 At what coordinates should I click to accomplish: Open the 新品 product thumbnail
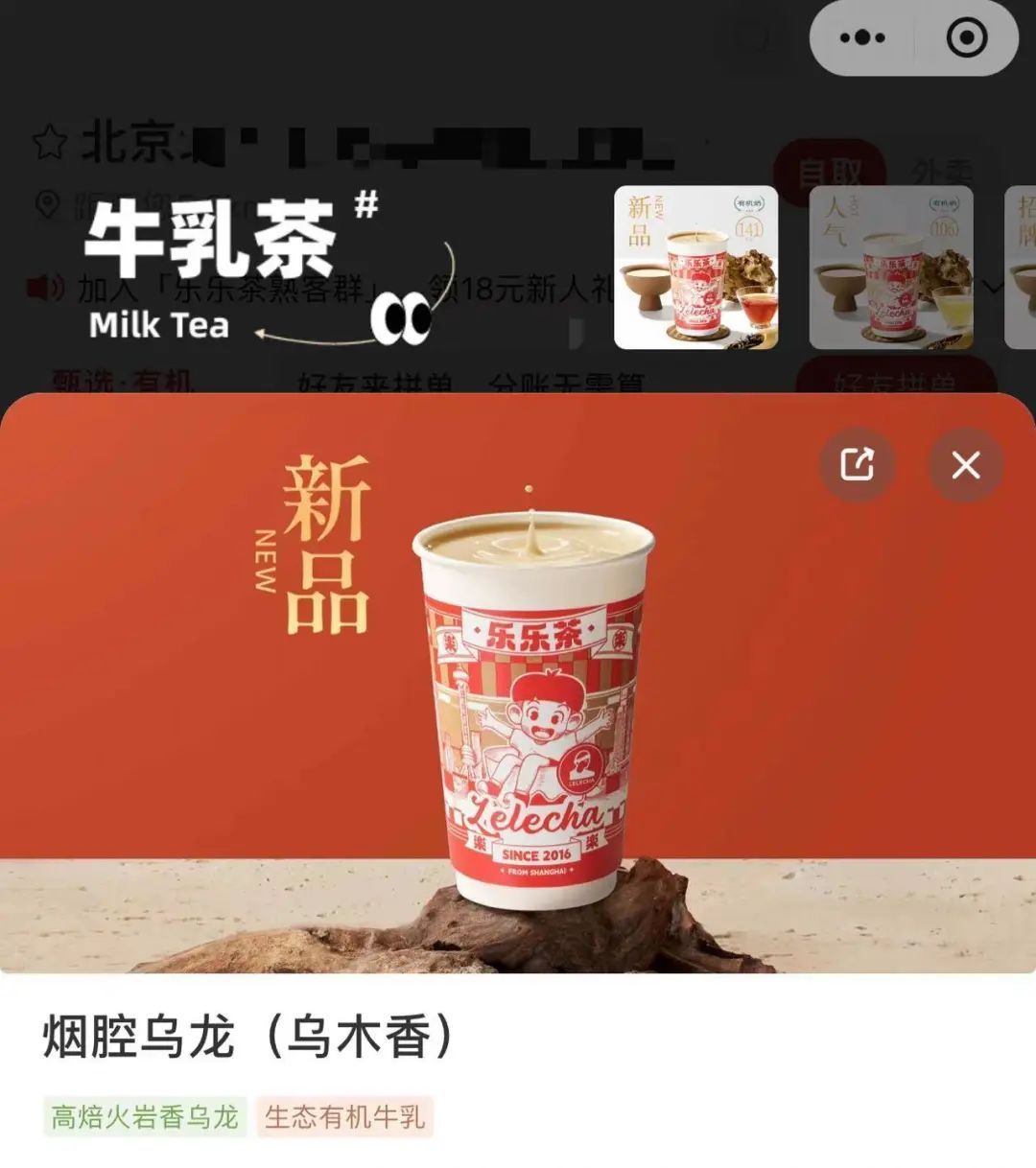point(695,269)
